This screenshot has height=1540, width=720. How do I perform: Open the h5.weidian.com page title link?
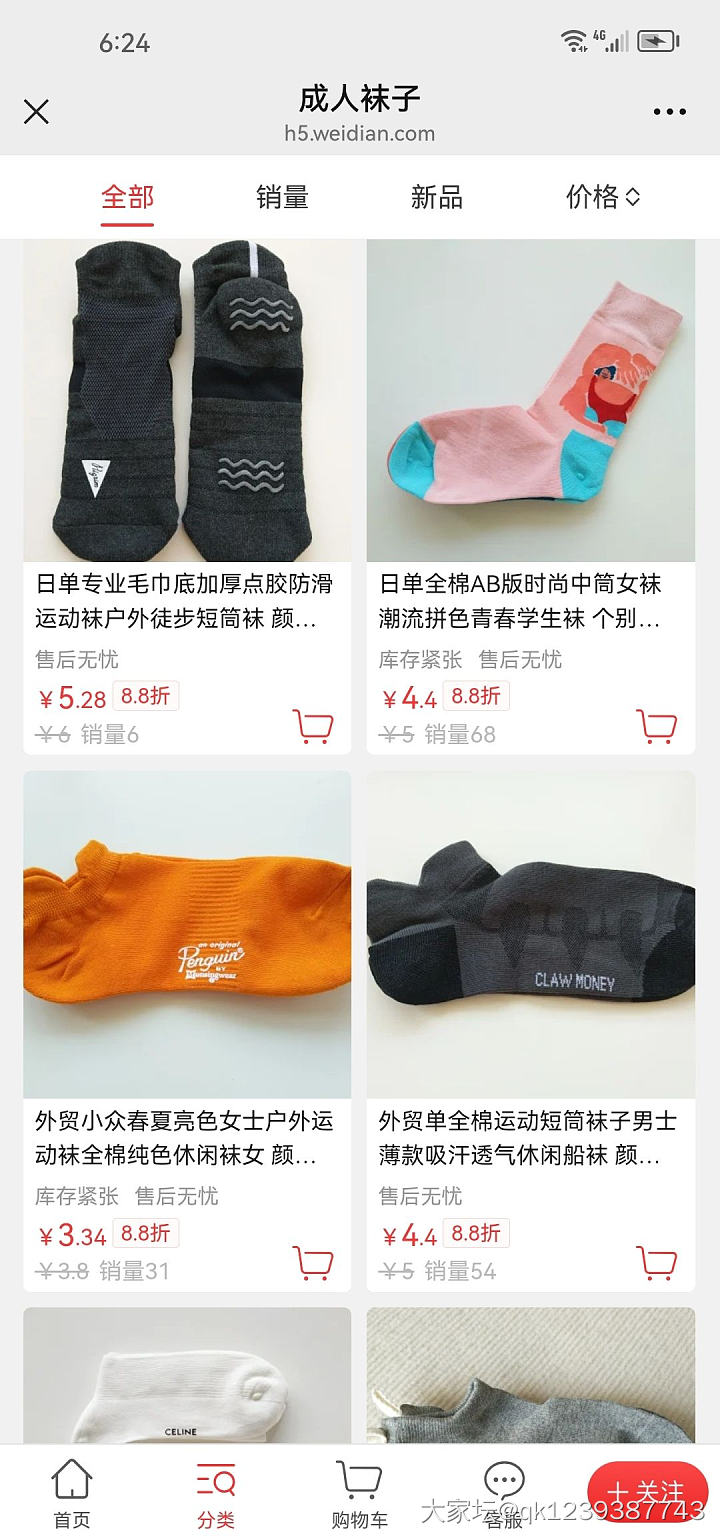(x=360, y=133)
